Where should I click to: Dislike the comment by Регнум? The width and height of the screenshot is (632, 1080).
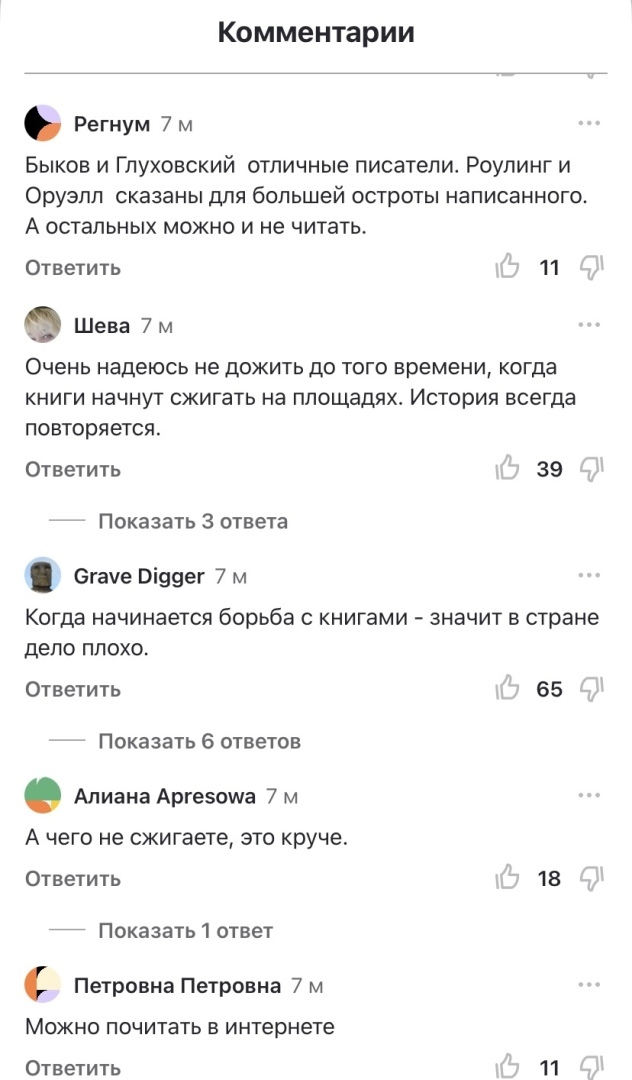coord(592,267)
